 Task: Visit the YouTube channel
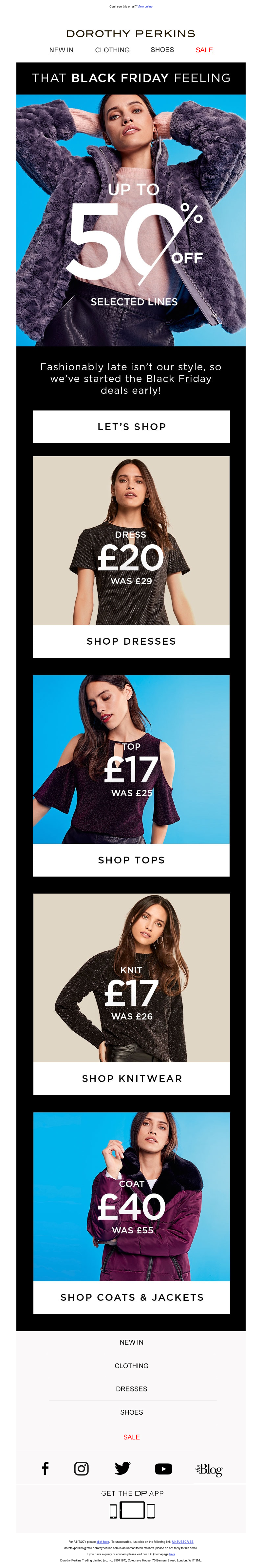(x=163, y=1469)
